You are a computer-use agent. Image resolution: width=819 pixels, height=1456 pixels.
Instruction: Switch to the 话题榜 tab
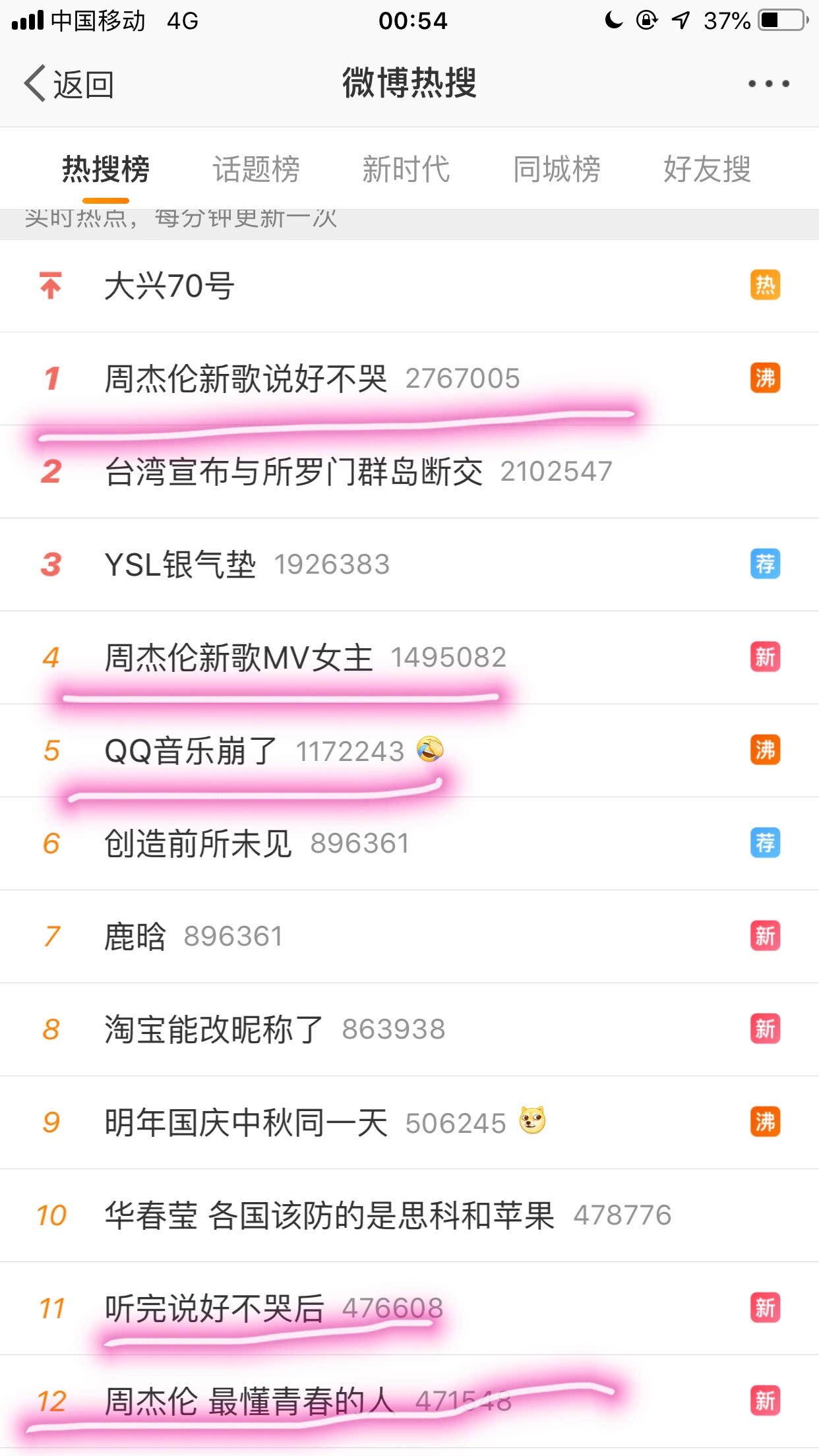[x=256, y=169]
